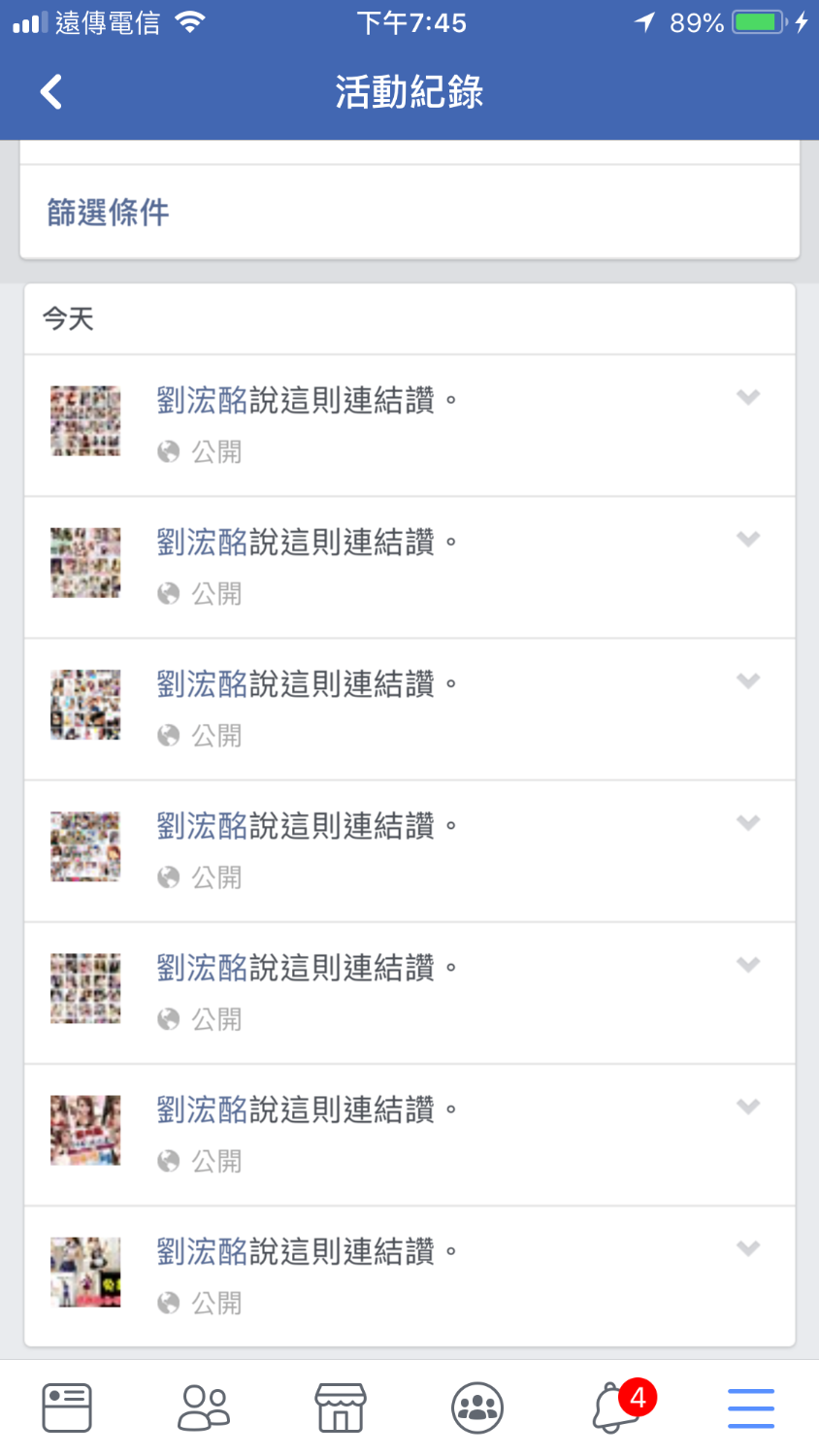
Task: Open the friends tab
Action: coord(204,1407)
